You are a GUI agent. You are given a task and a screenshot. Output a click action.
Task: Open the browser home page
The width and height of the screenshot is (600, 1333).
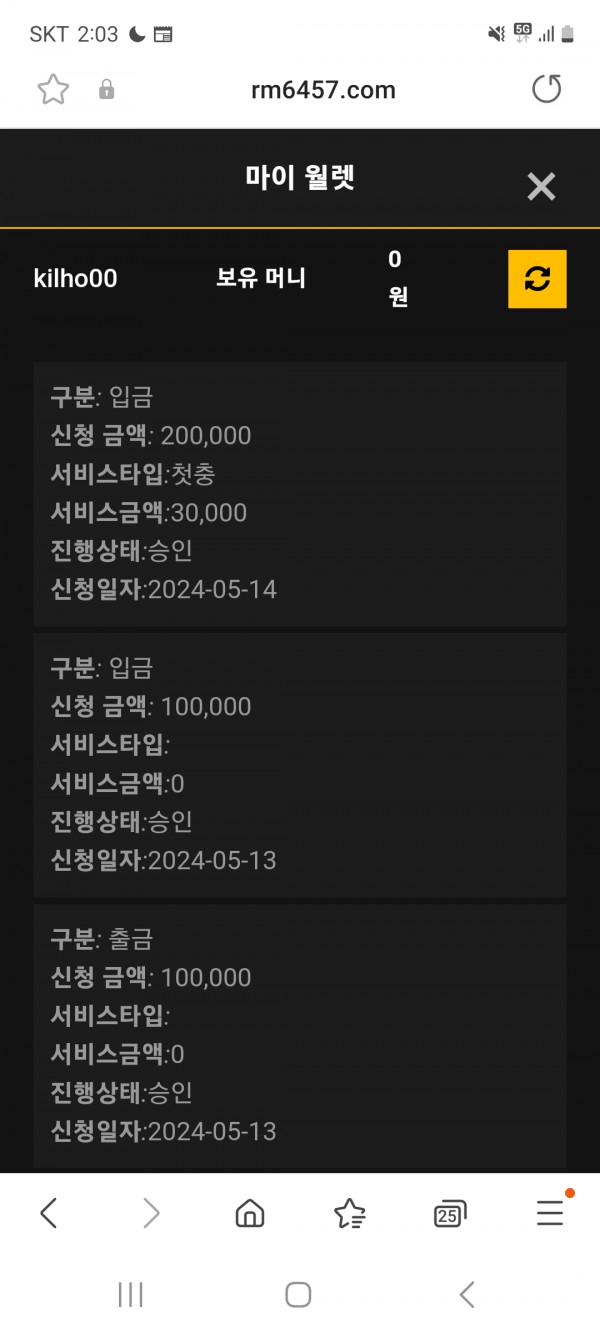click(x=249, y=1213)
